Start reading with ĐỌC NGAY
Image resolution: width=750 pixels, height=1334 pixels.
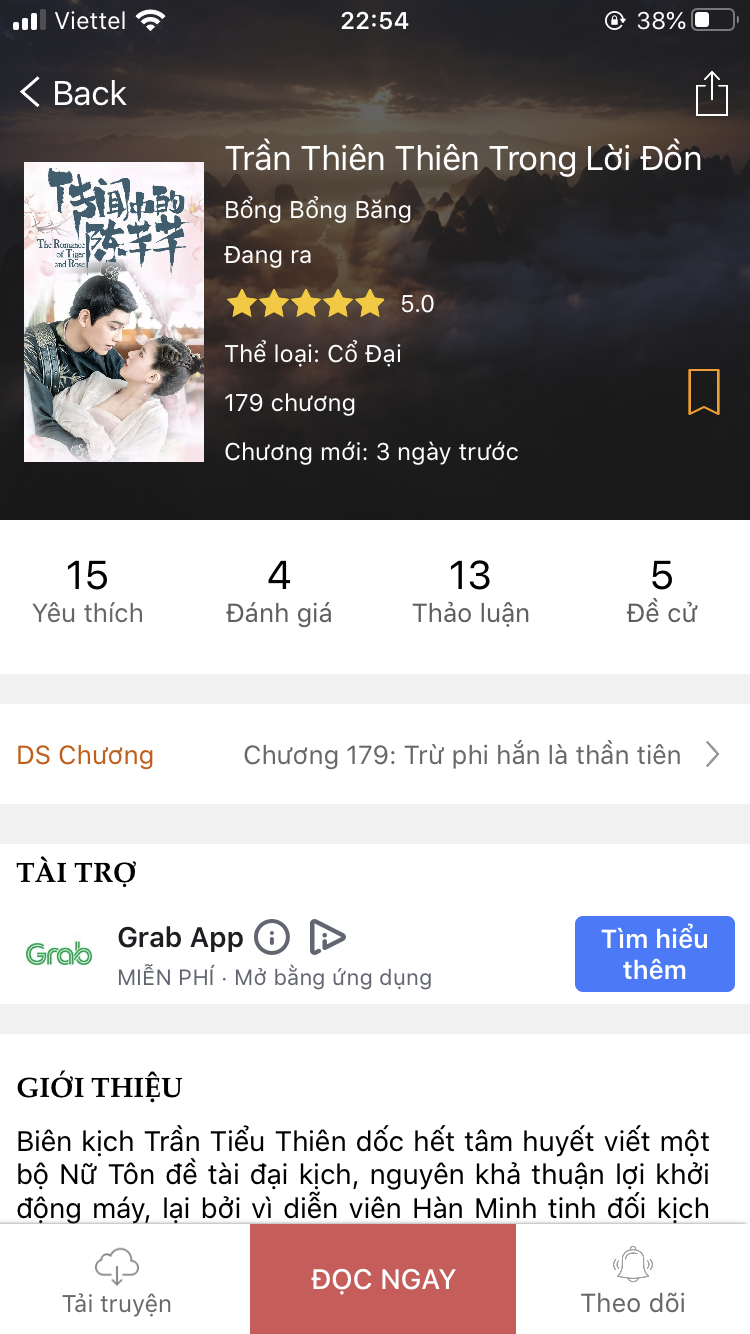pyautogui.click(x=383, y=1279)
